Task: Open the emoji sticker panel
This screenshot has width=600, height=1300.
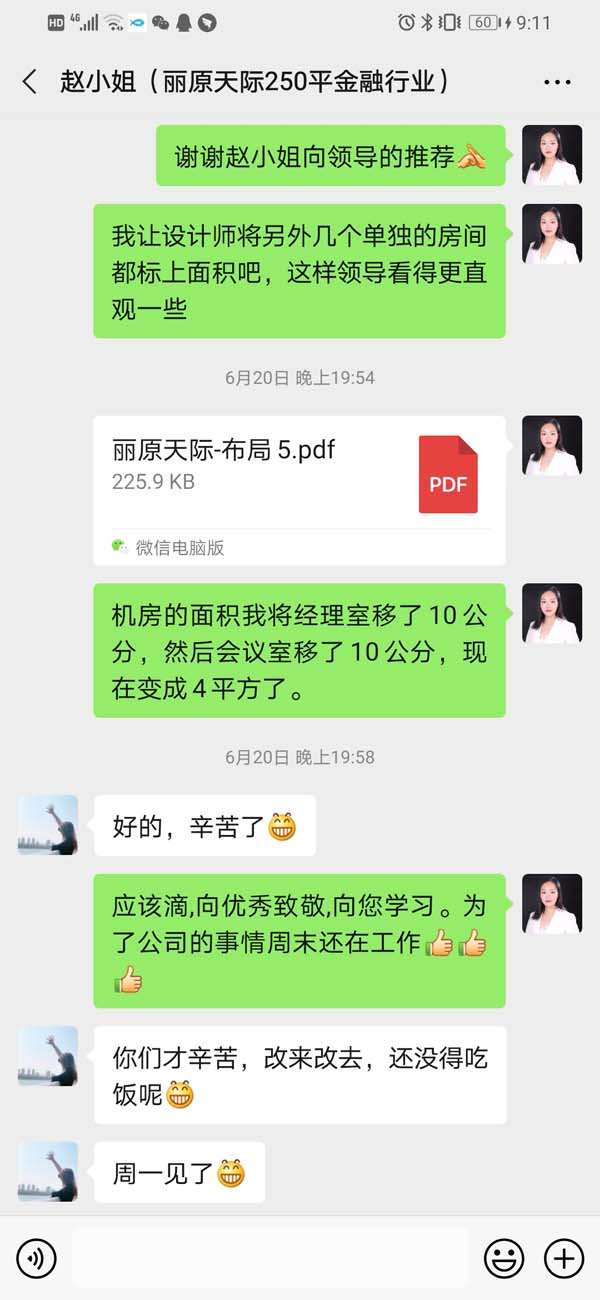Action: point(504,1257)
